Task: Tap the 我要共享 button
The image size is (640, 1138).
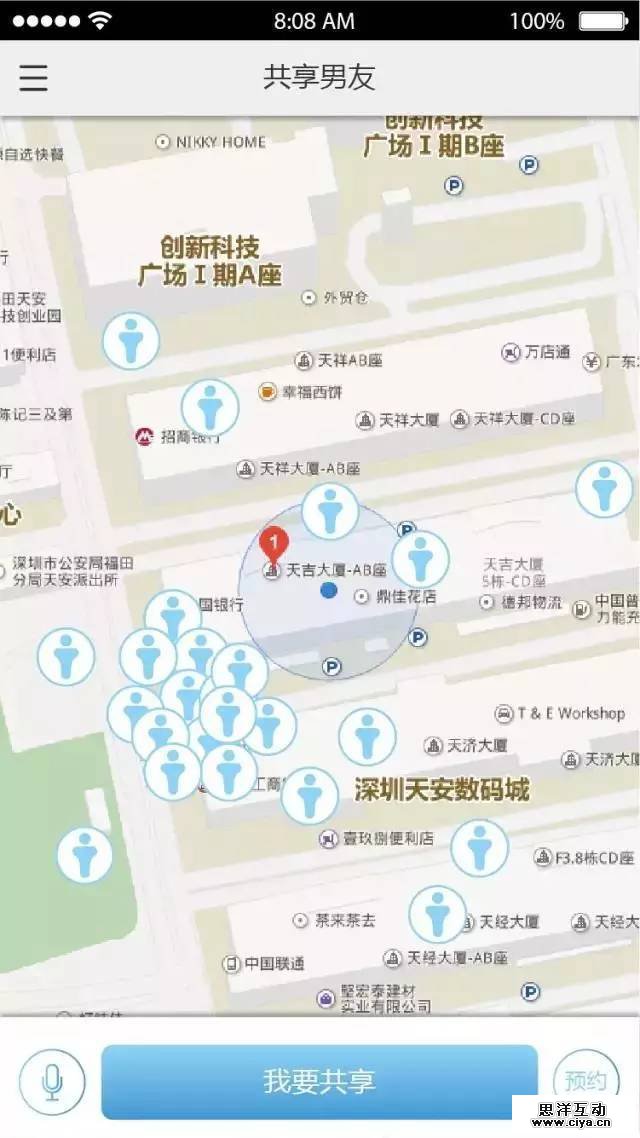Action: pyautogui.click(x=319, y=1081)
